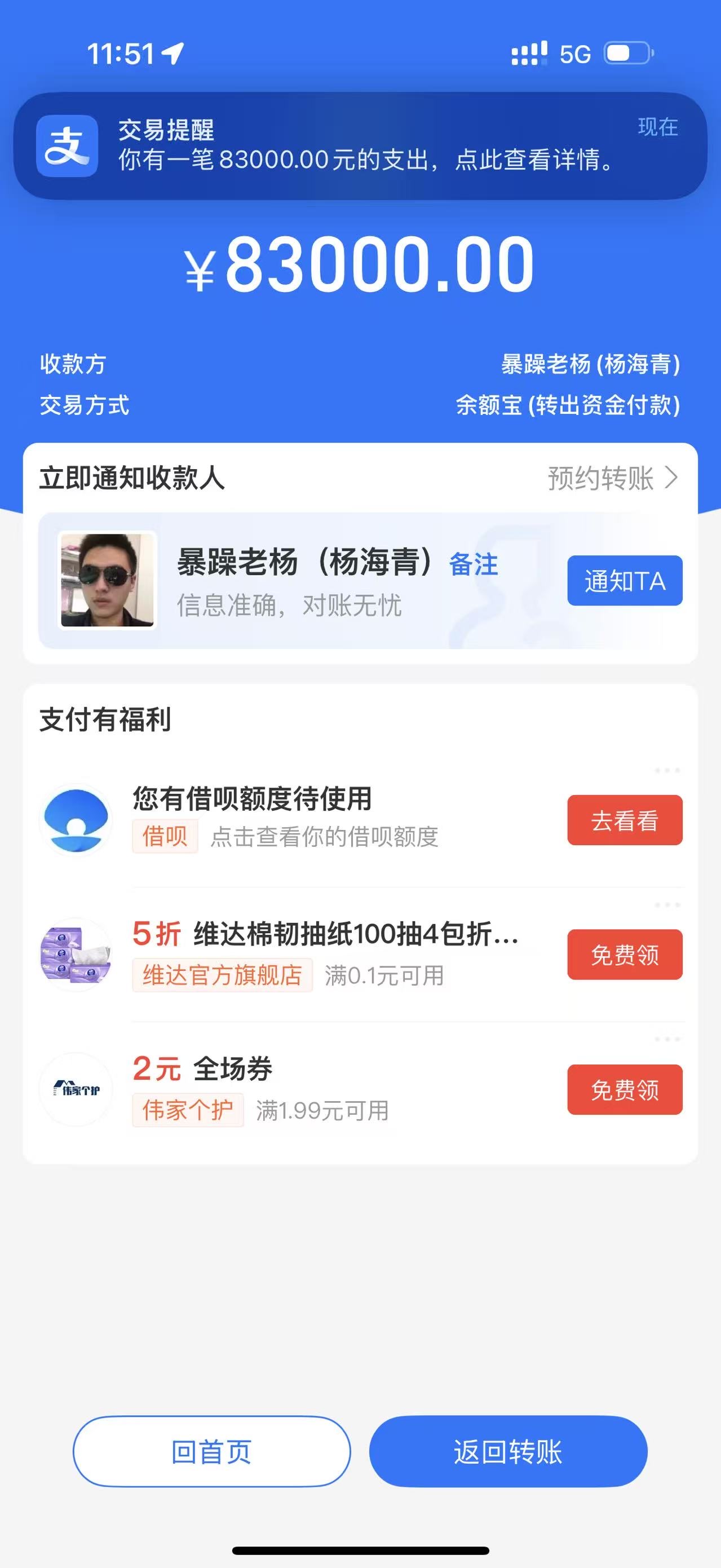
Task: Tap 返回转账 to return to transfer
Action: click(x=508, y=1452)
